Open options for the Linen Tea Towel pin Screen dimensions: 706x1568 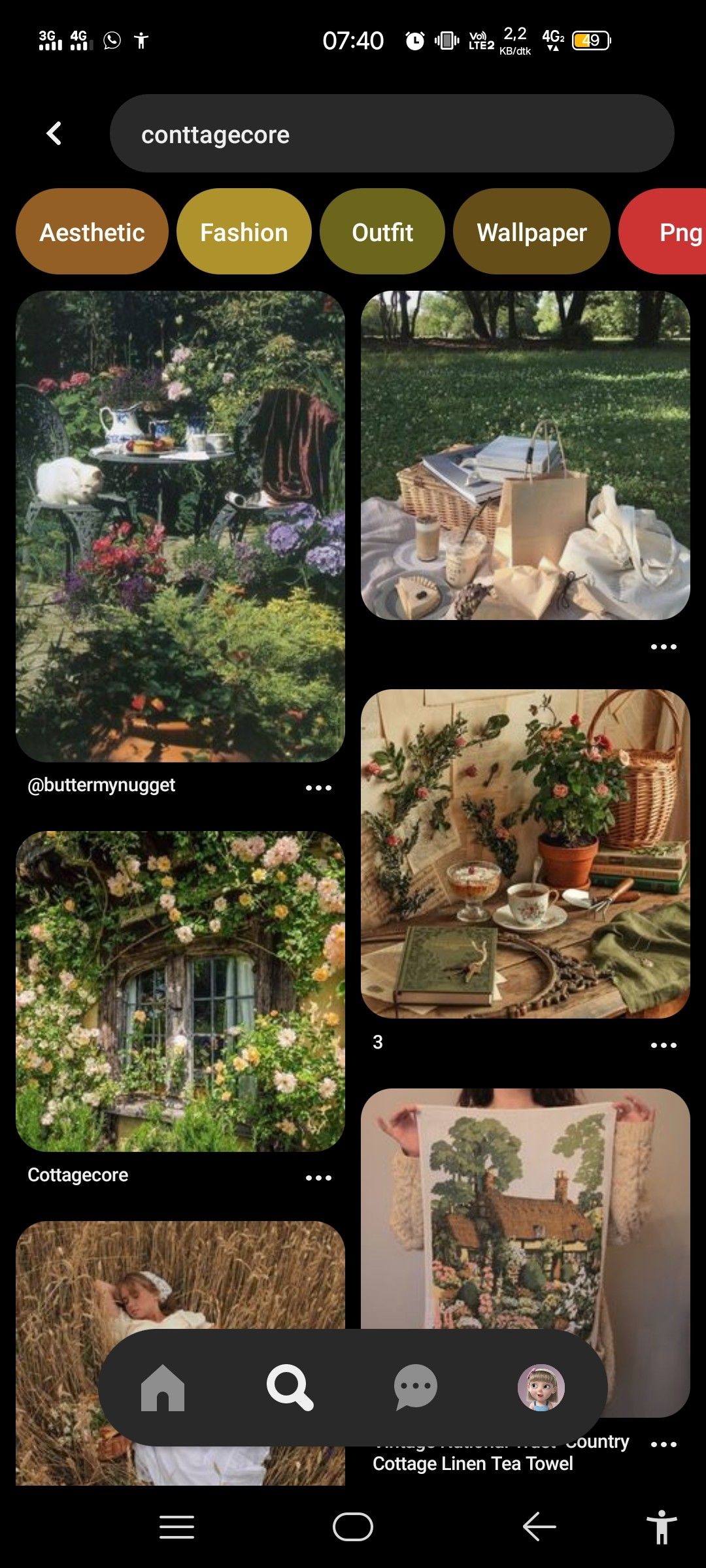tap(664, 1444)
